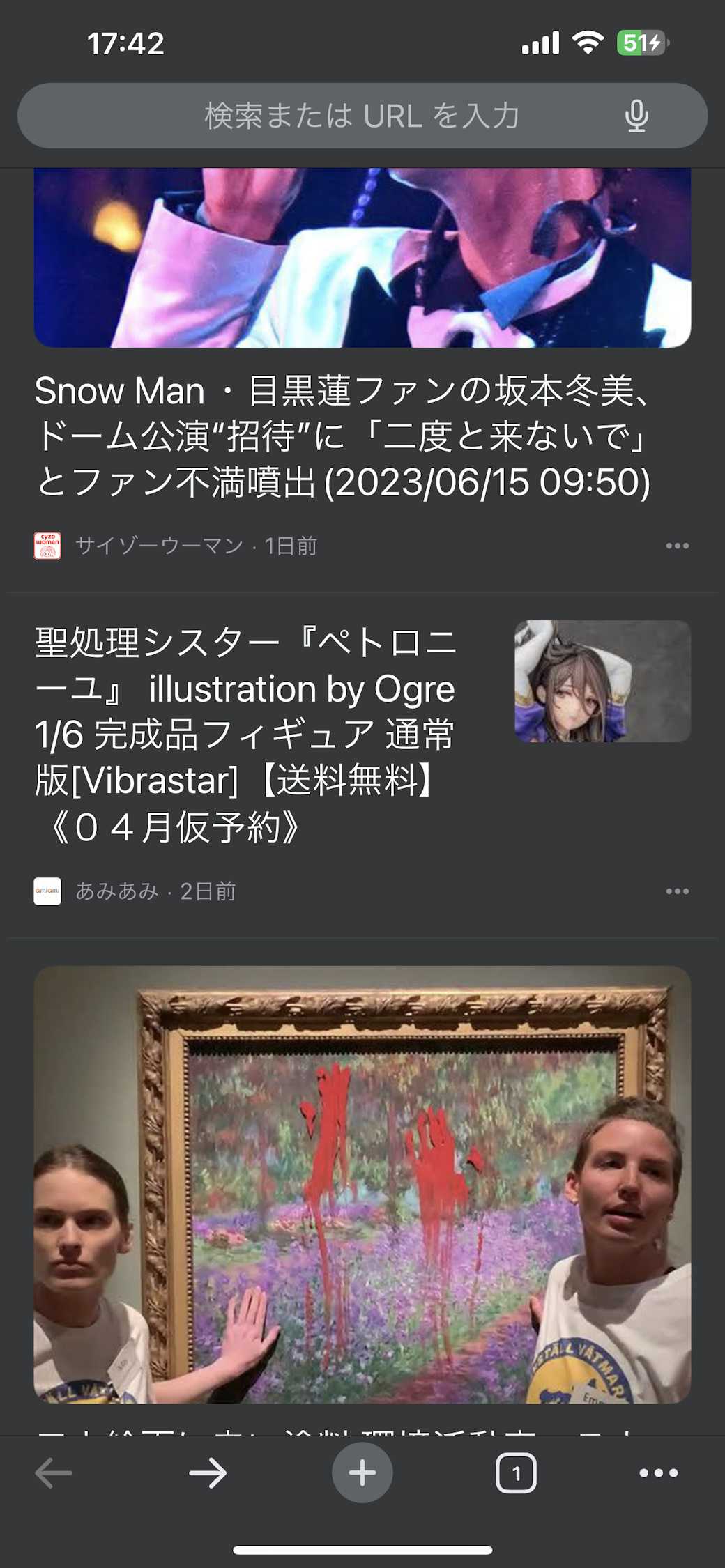725x1568 pixels.
Task: Open the Snow Man 目黒蓮 article
Action: 342,436
